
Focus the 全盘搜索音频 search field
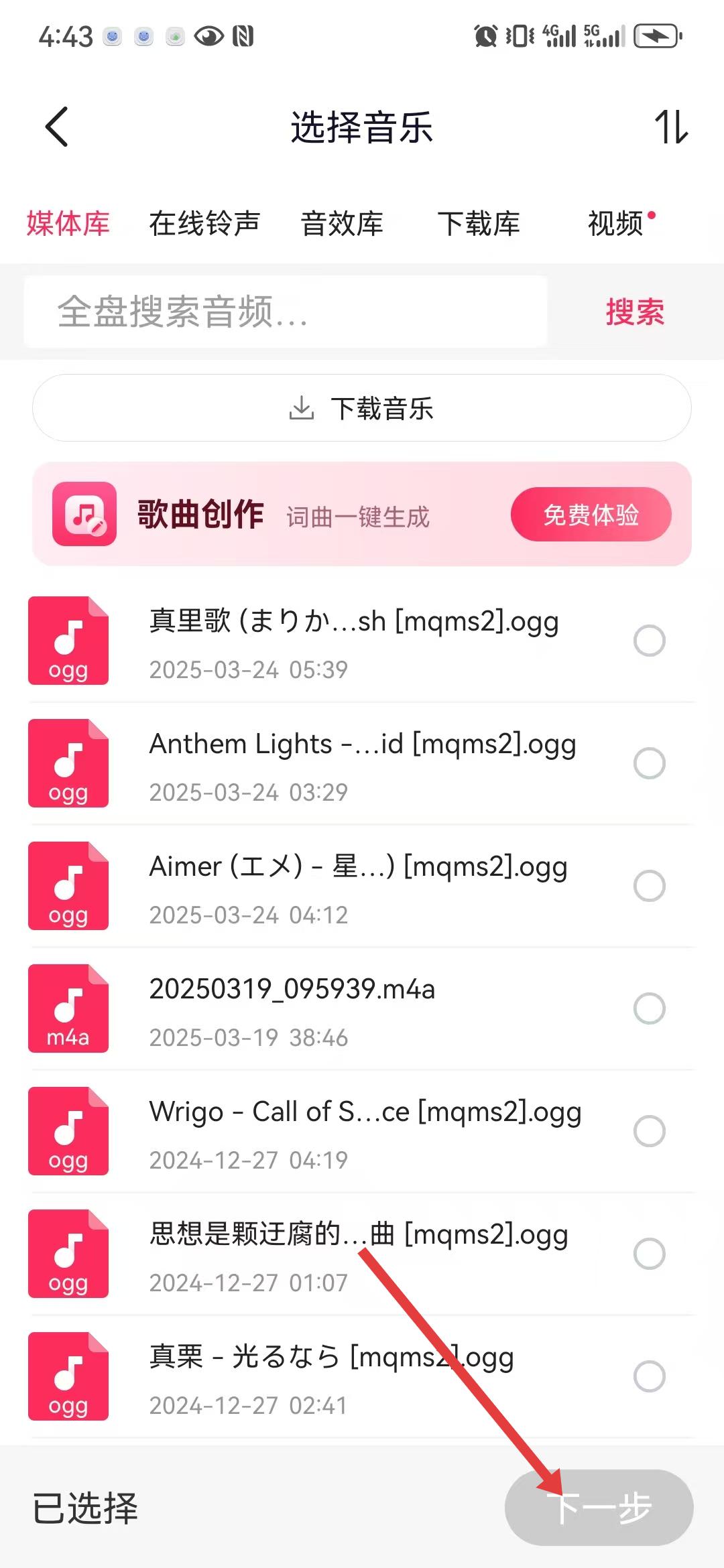[x=286, y=312]
